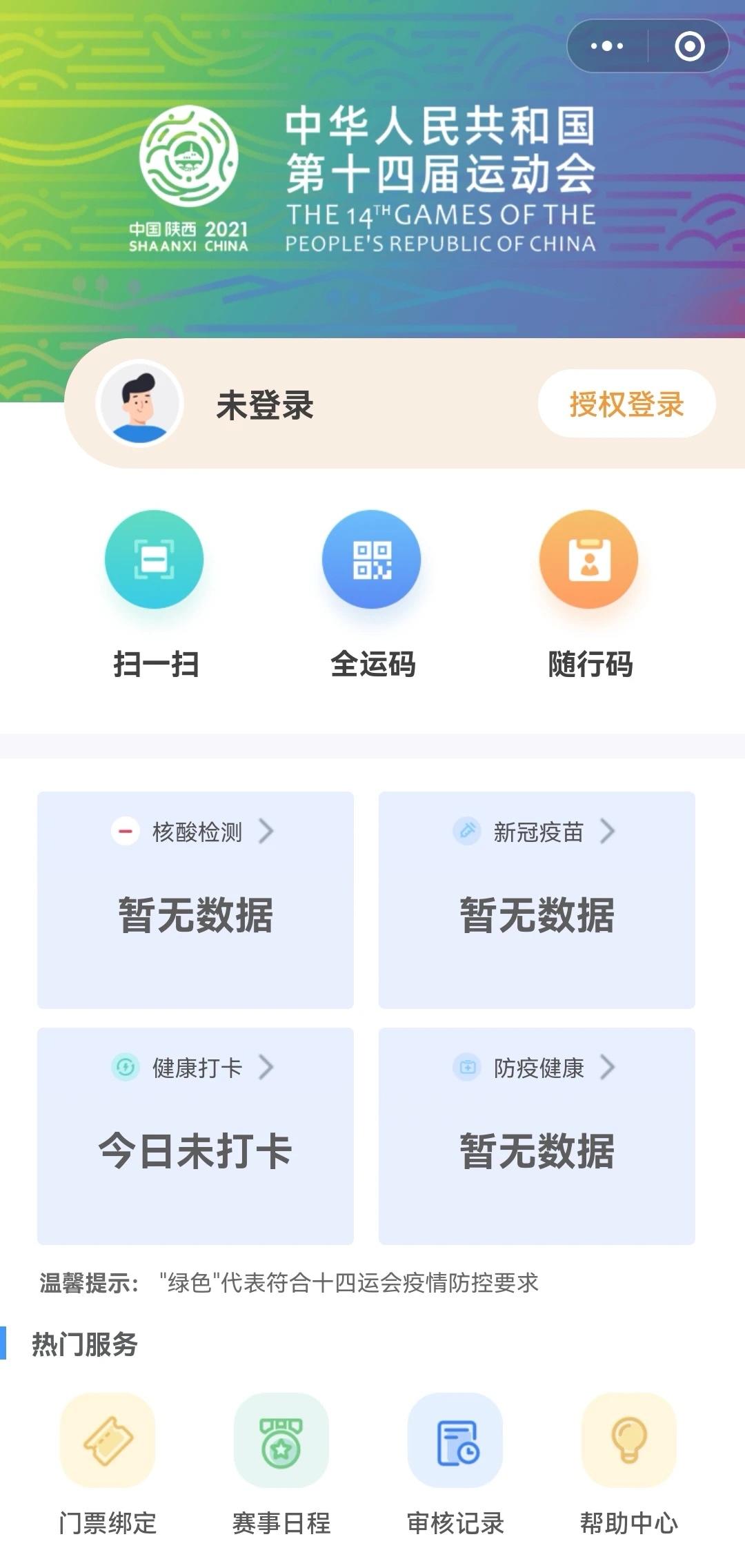The height and width of the screenshot is (1568, 745).
Task: Open 审核记录 review records
Action: click(455, 1441)
